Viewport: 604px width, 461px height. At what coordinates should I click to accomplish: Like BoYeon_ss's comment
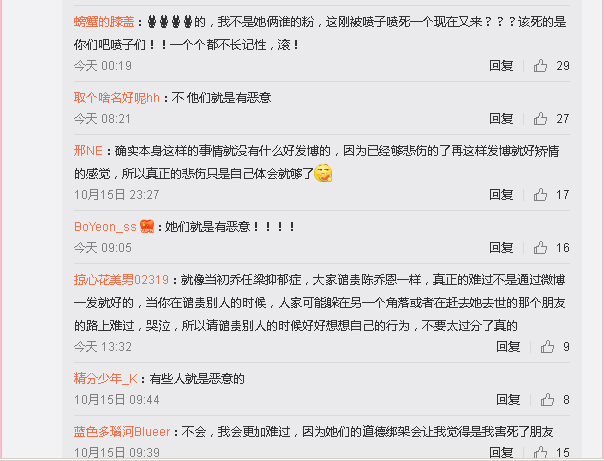tap(541, 248)
